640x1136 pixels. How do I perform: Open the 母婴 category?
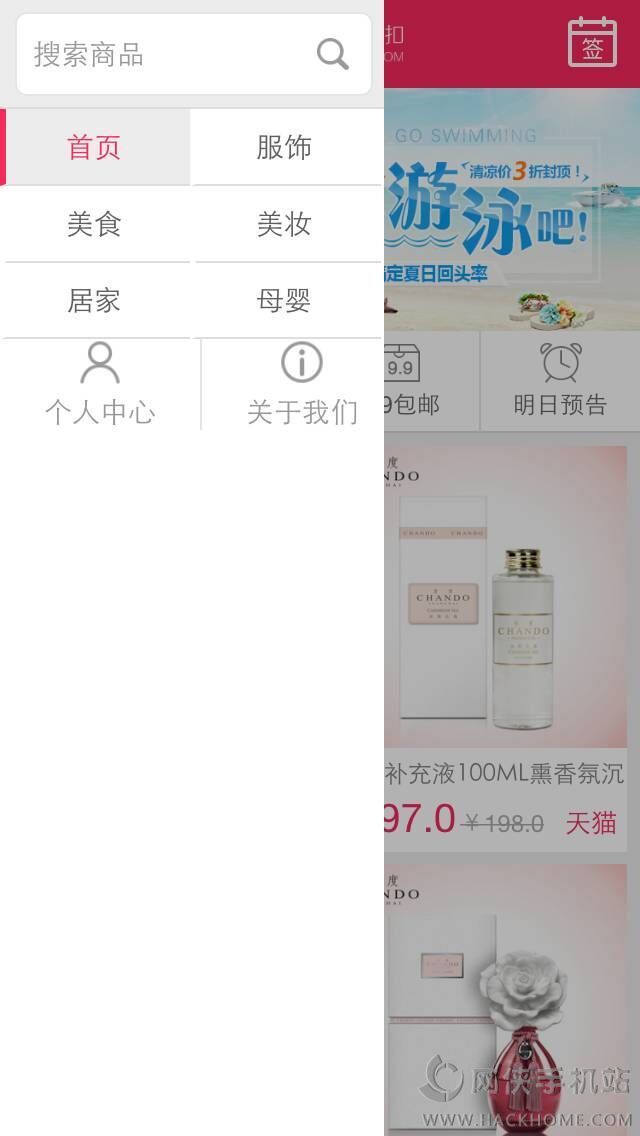(285, 300)
